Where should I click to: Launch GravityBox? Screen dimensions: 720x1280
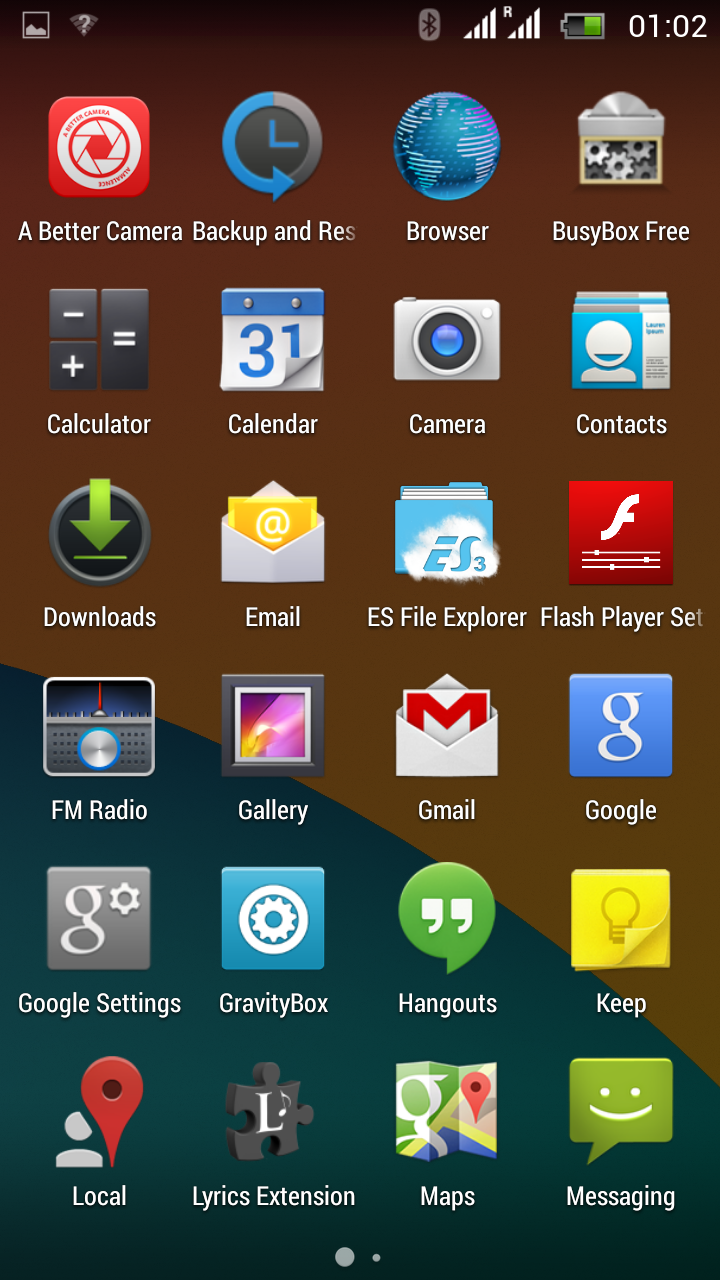coord(273,919)
